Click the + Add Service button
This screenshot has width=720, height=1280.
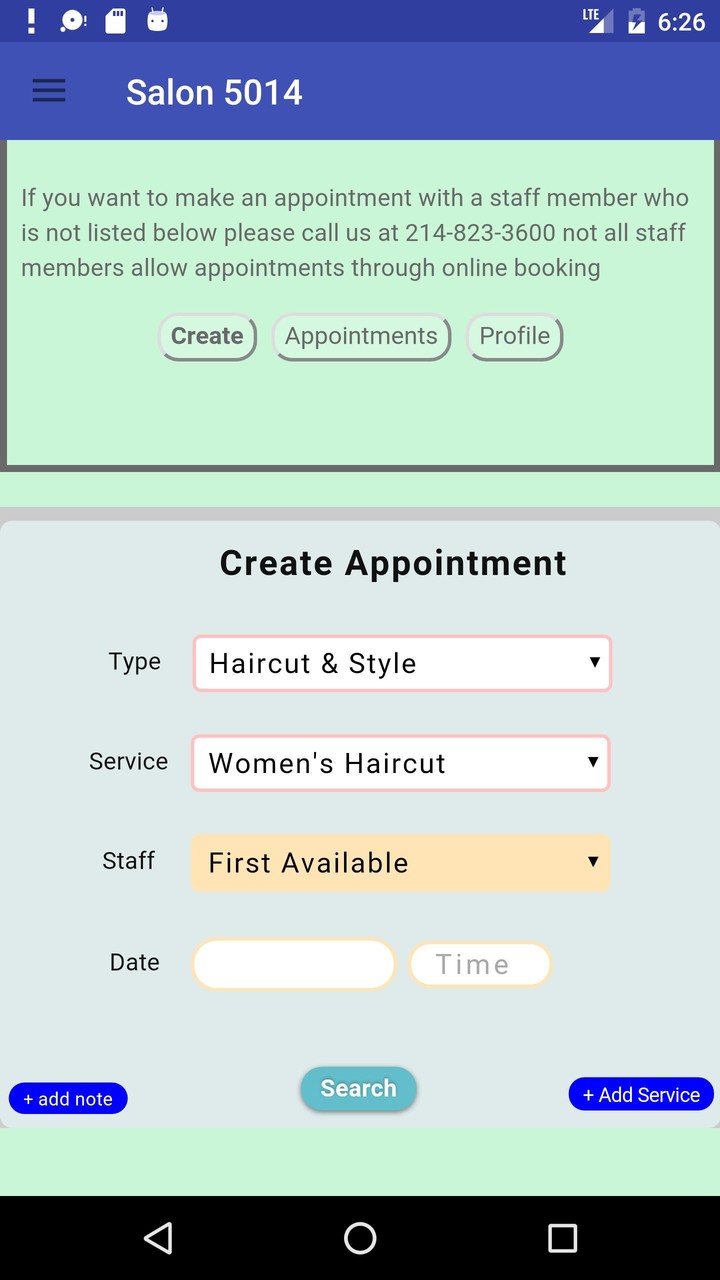pos(641,1094)
